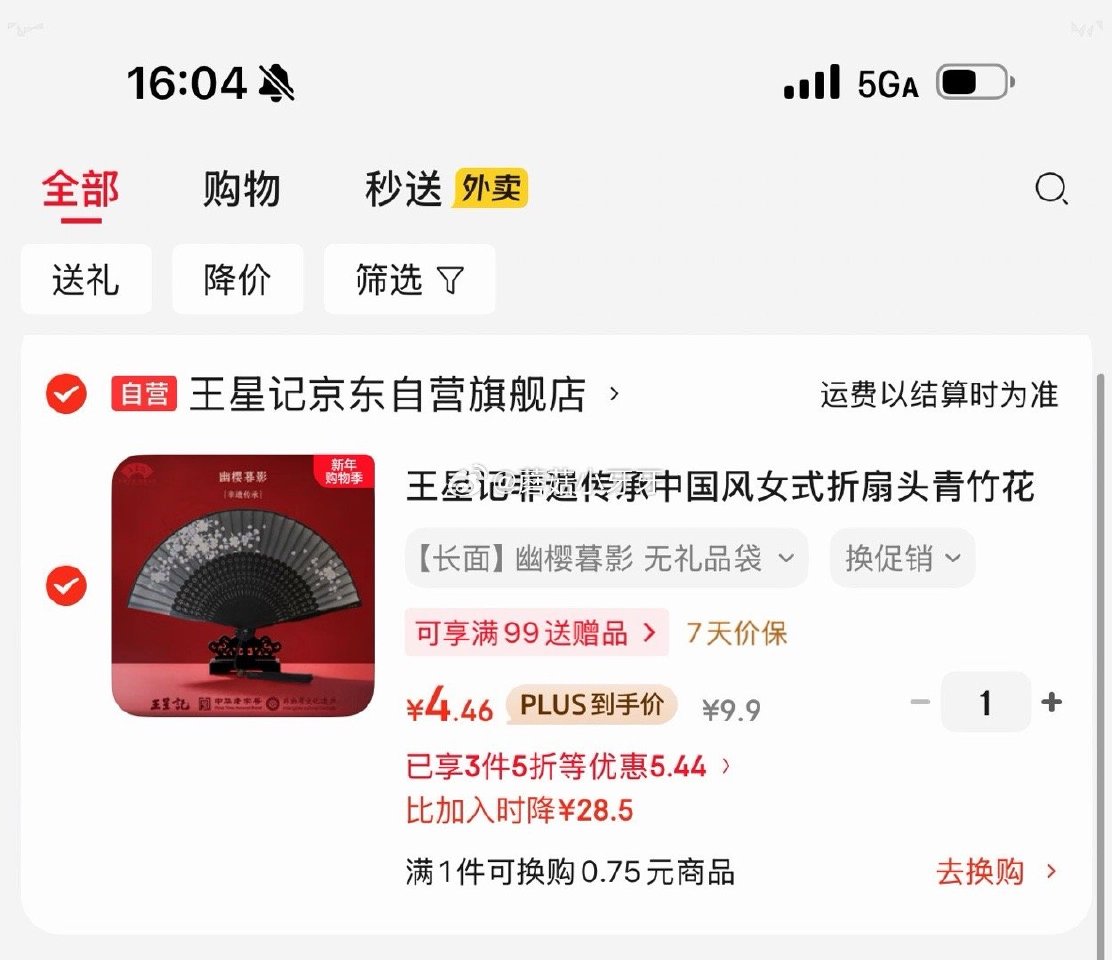Select the 送礼 filter chip
Viewport: 1112px width, 960px height.
coord(86,280)
